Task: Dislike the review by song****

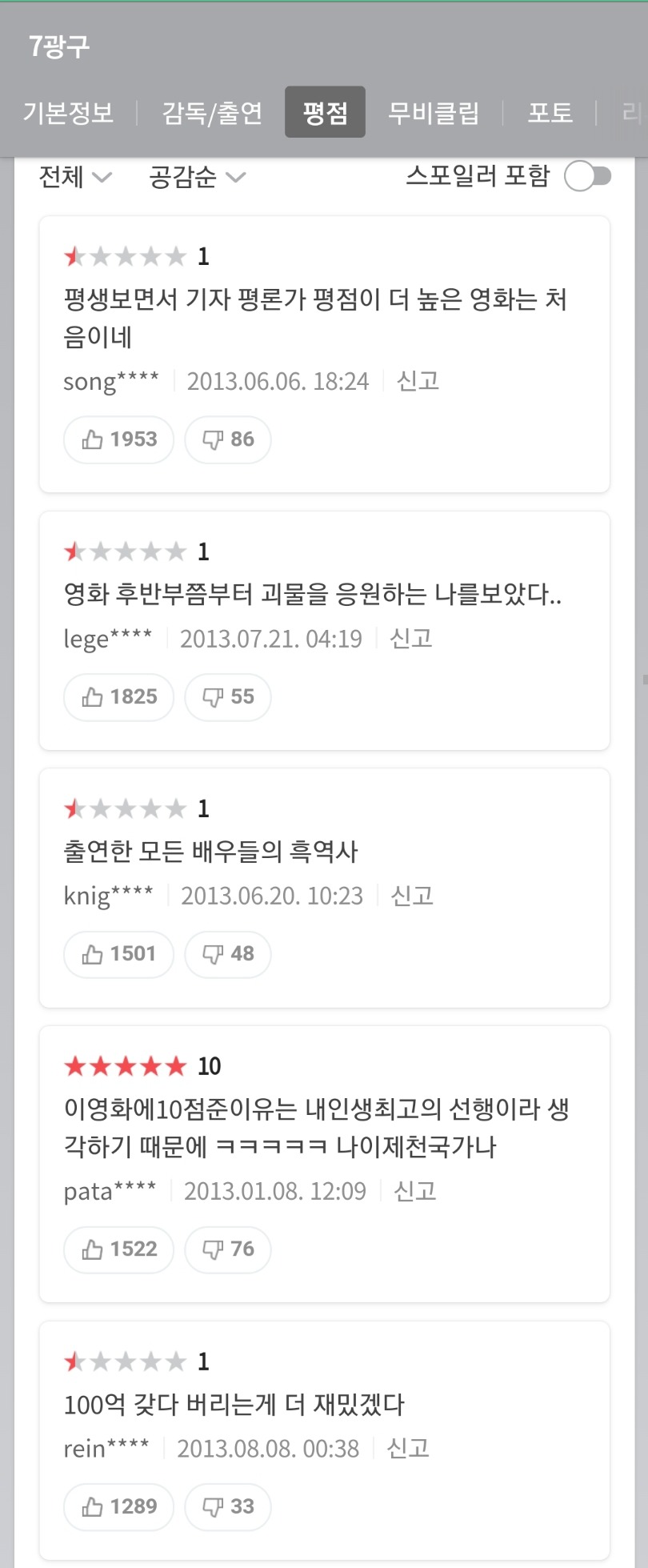Action: tap(228, 439)
